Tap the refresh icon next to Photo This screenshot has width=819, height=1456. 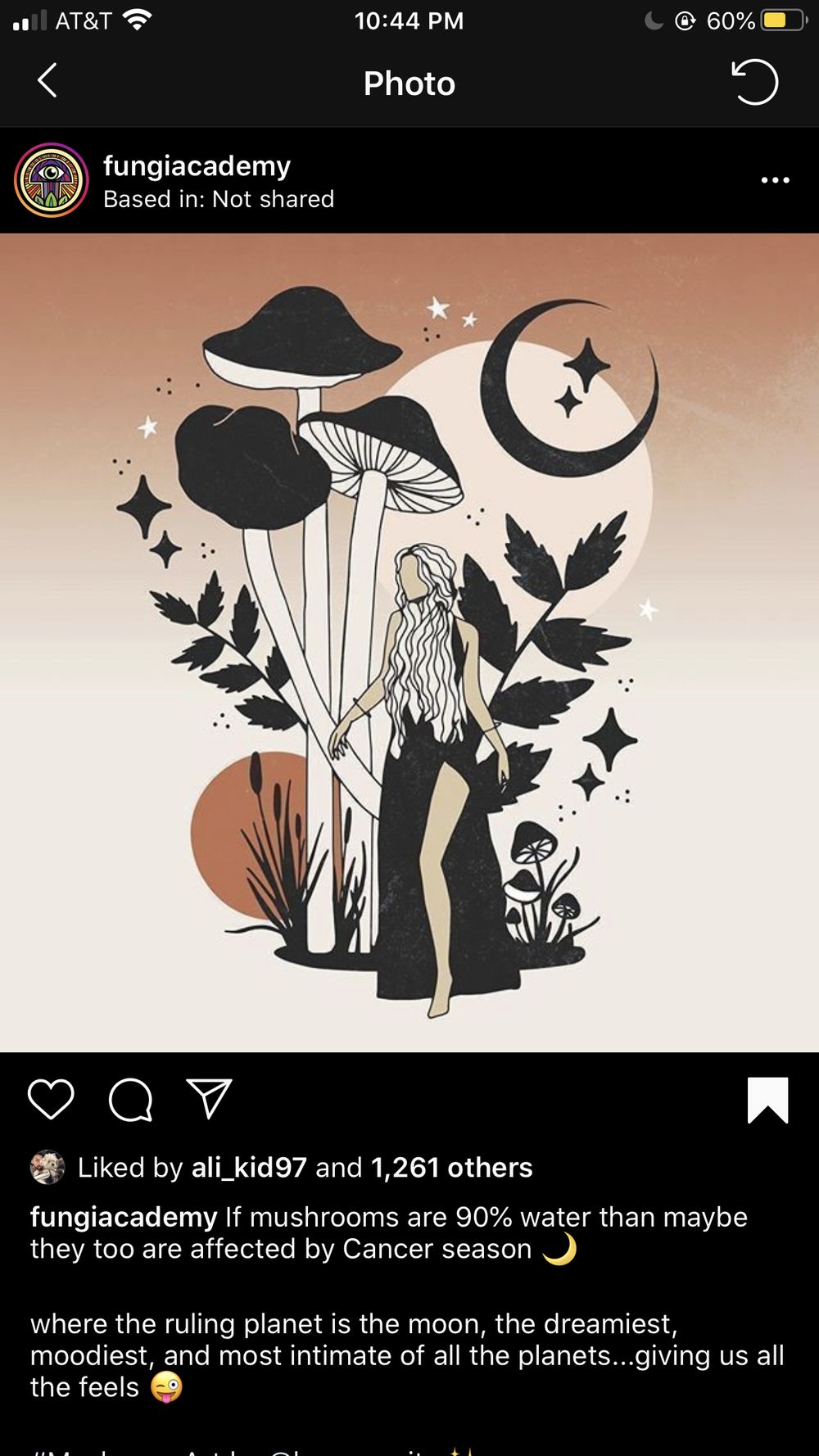pos(754,82)
